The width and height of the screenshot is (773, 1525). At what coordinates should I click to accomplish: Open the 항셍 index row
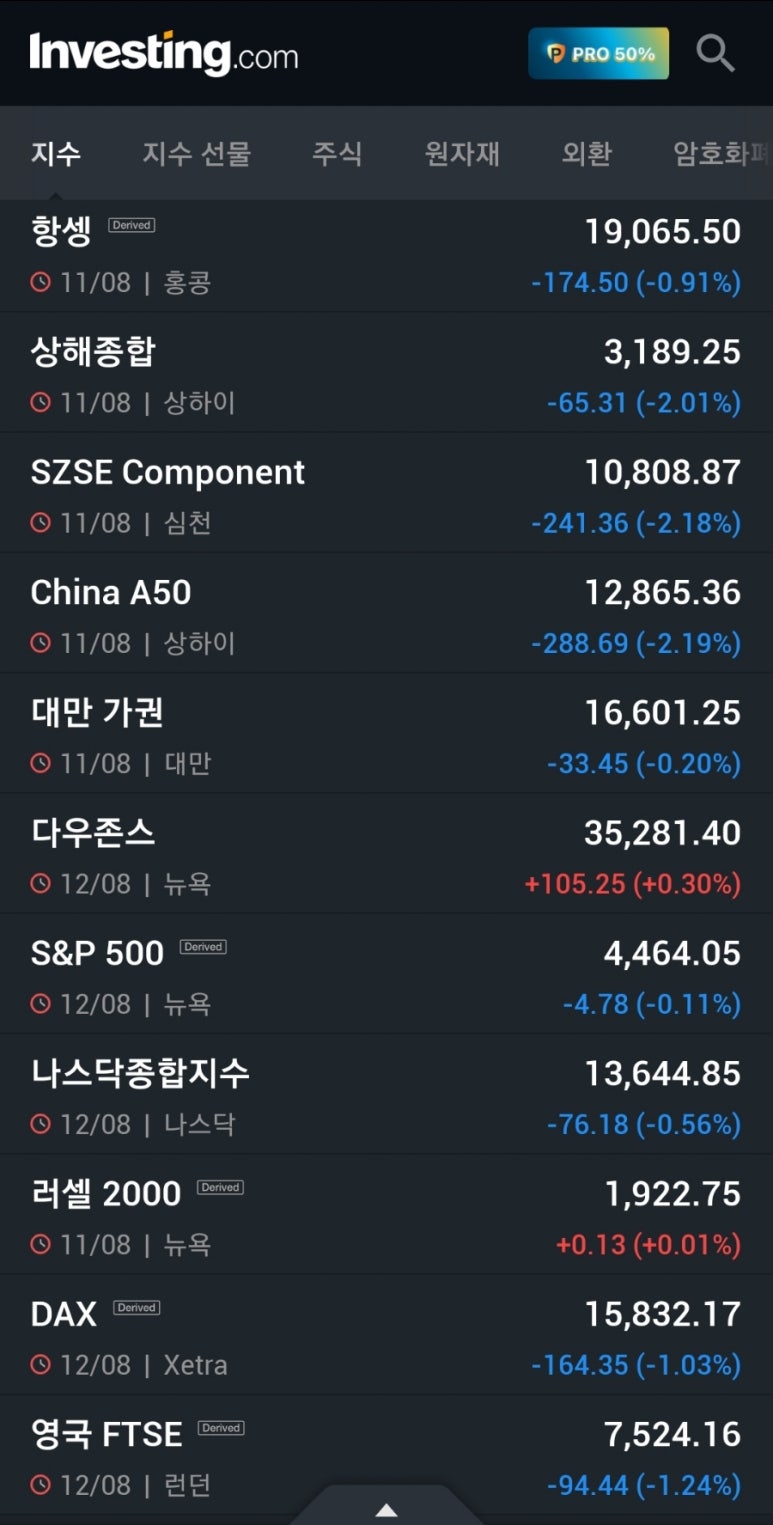pyautogui.click(x=386, y=256)
